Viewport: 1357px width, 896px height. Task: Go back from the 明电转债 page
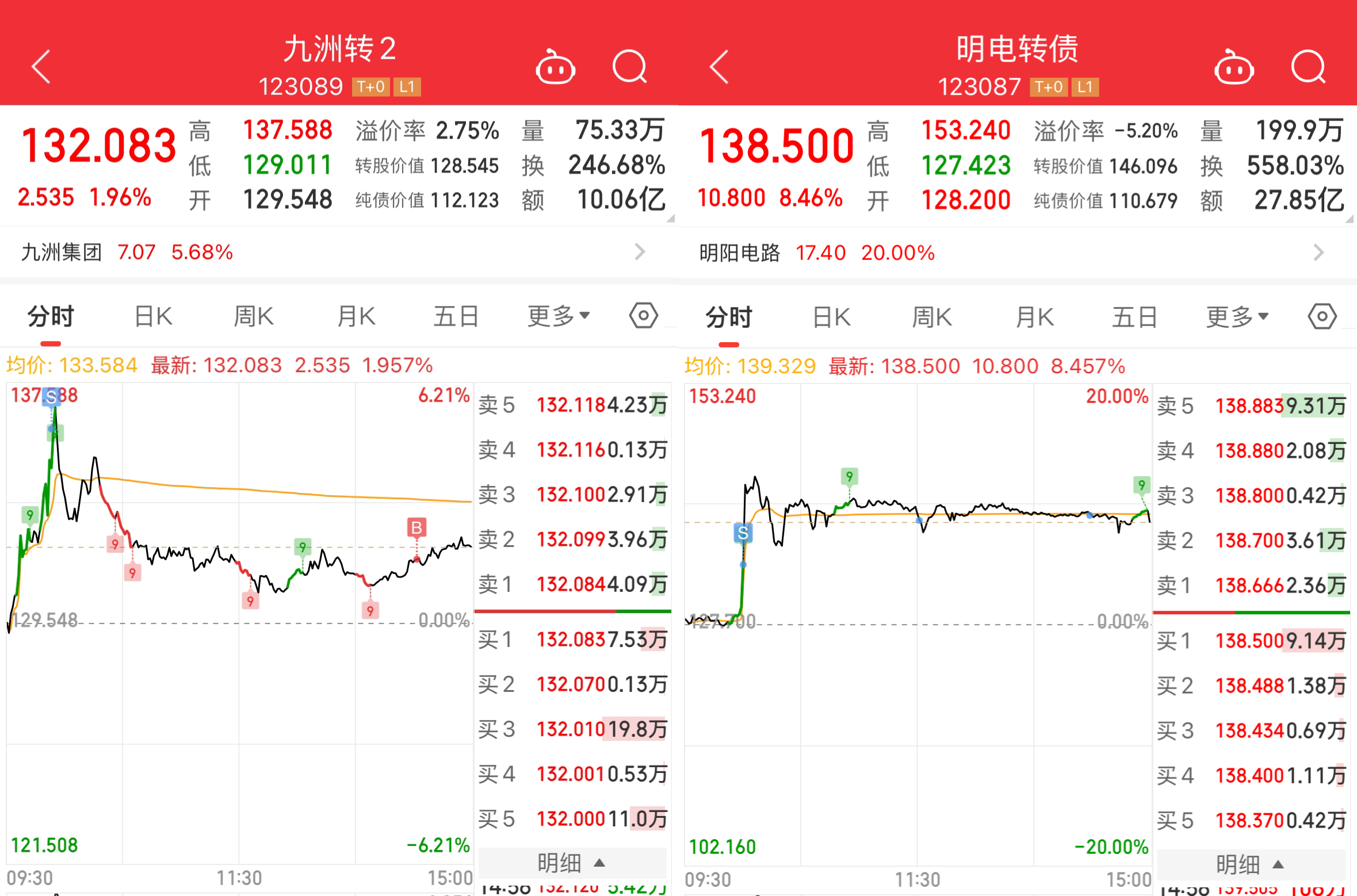(x=720, y=67)
